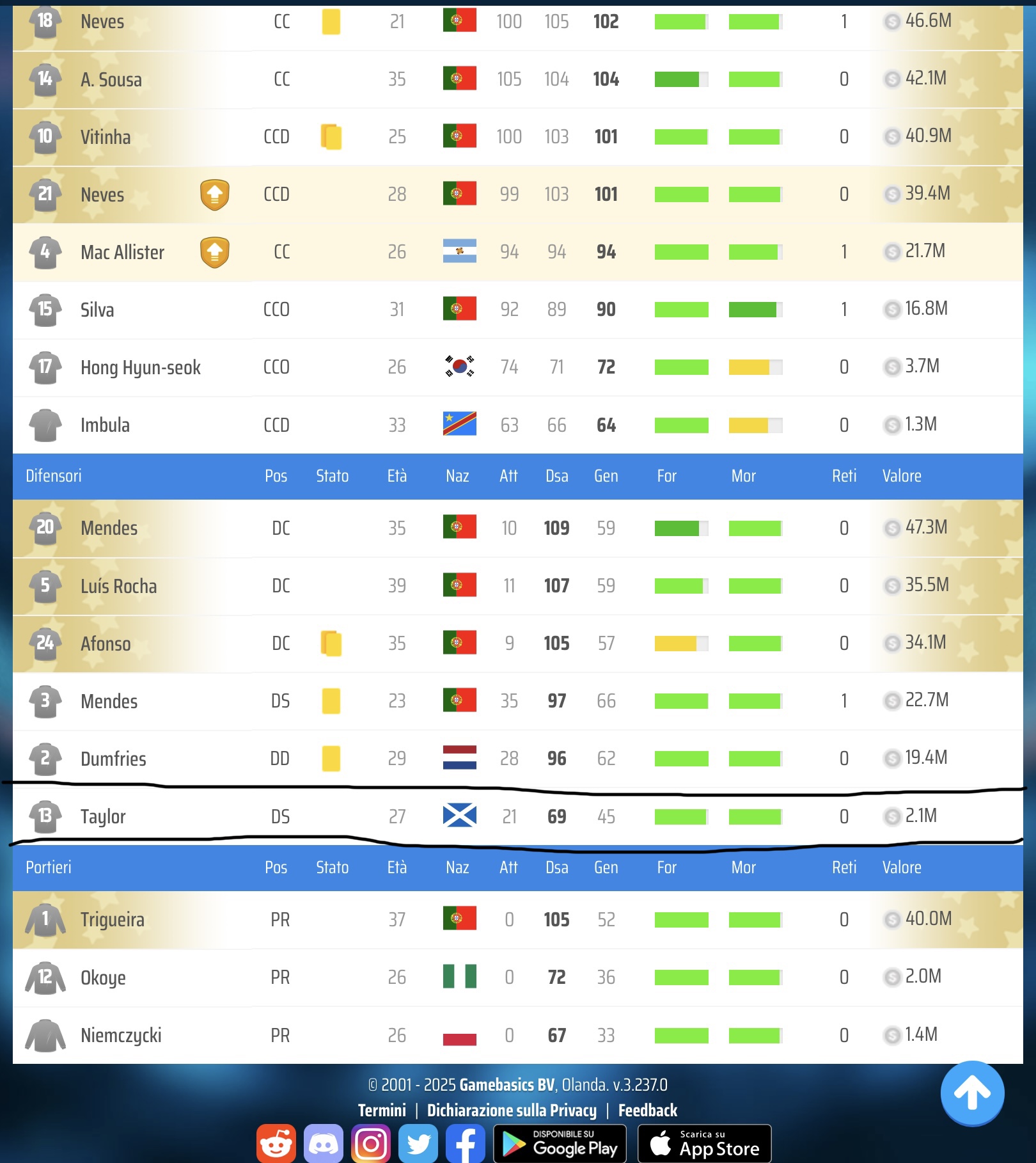
Task: Open Taylor's player details
Action: pyautogui.click(x=103, y=816)
